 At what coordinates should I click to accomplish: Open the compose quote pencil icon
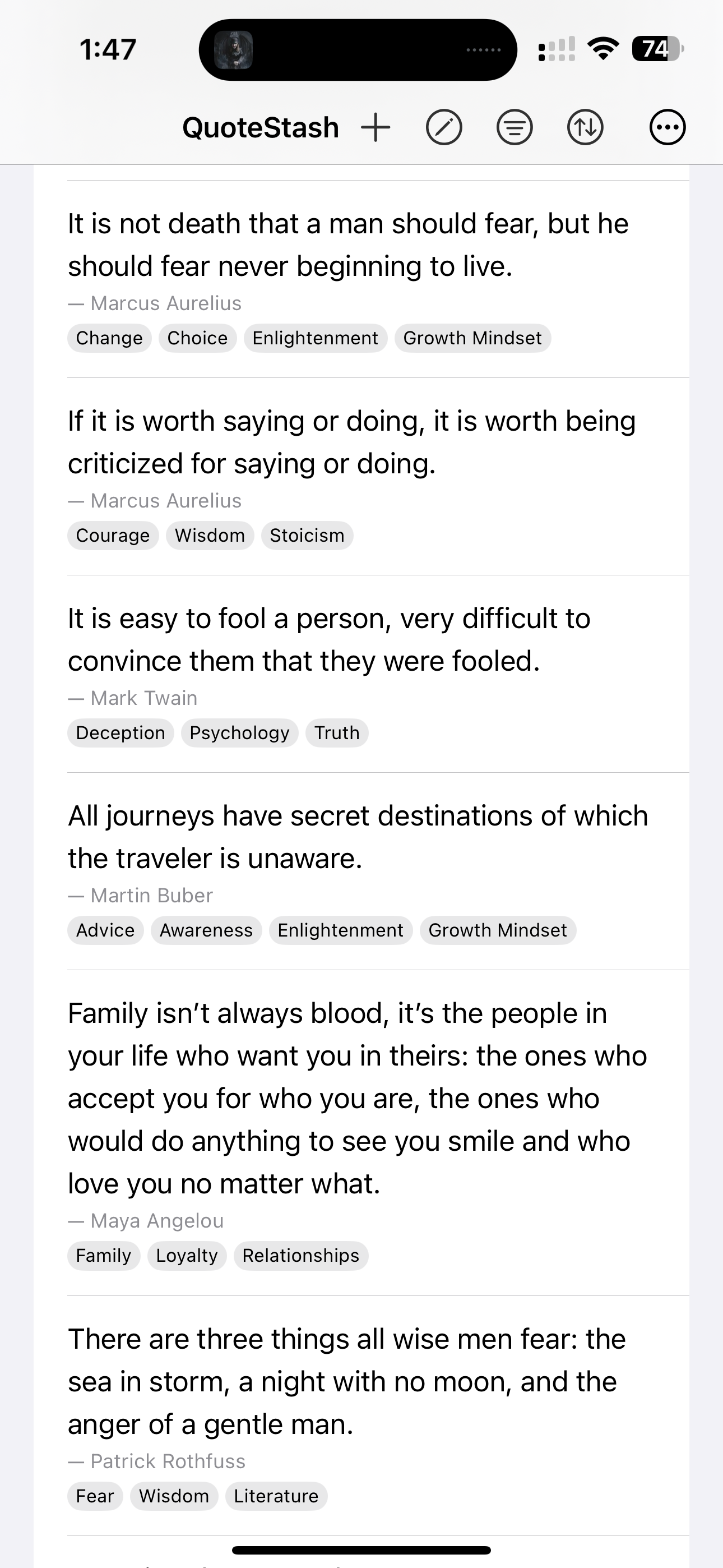(x=445, y=127)
